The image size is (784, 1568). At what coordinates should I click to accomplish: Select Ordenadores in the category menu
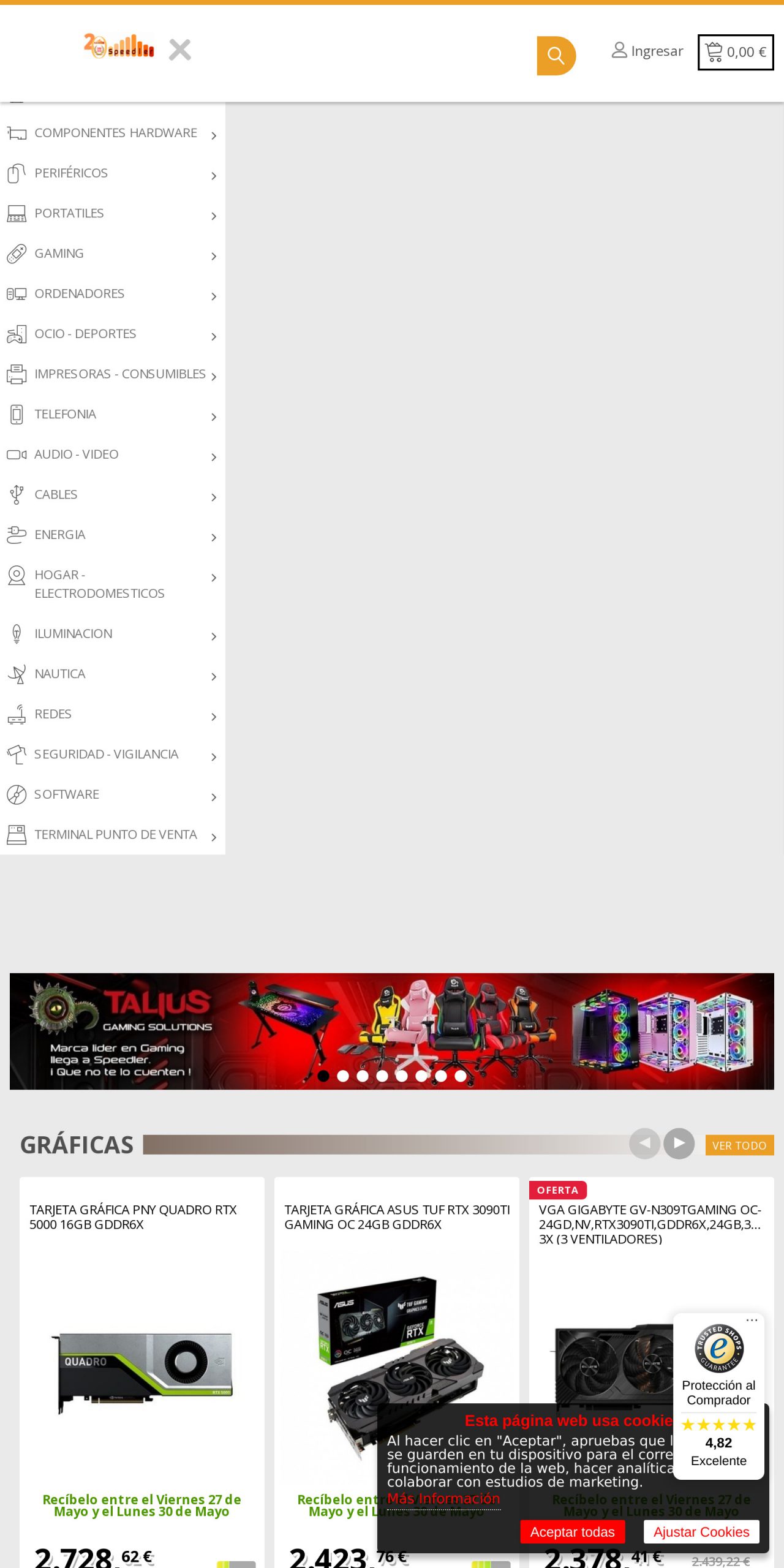[x=80, y=293]
